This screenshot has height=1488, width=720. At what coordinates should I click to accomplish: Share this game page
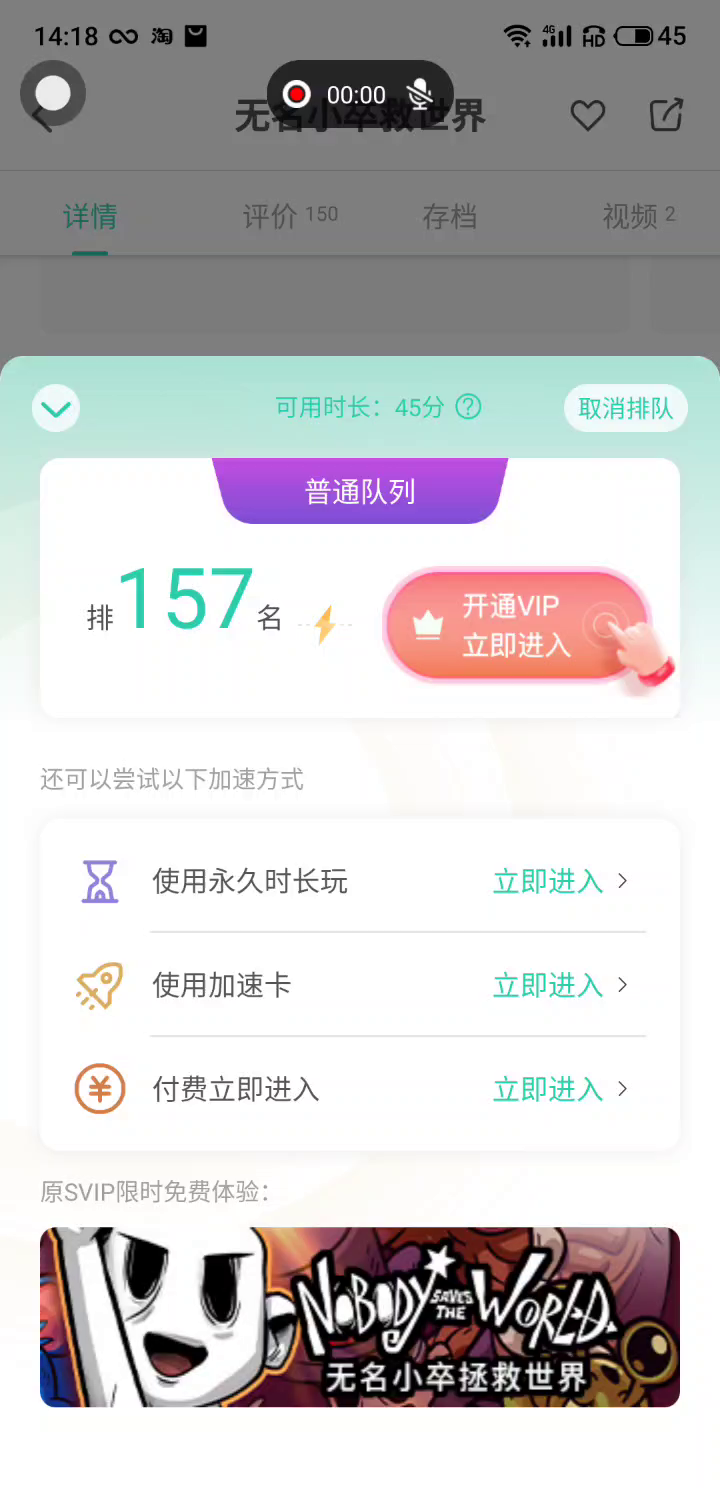666,116
